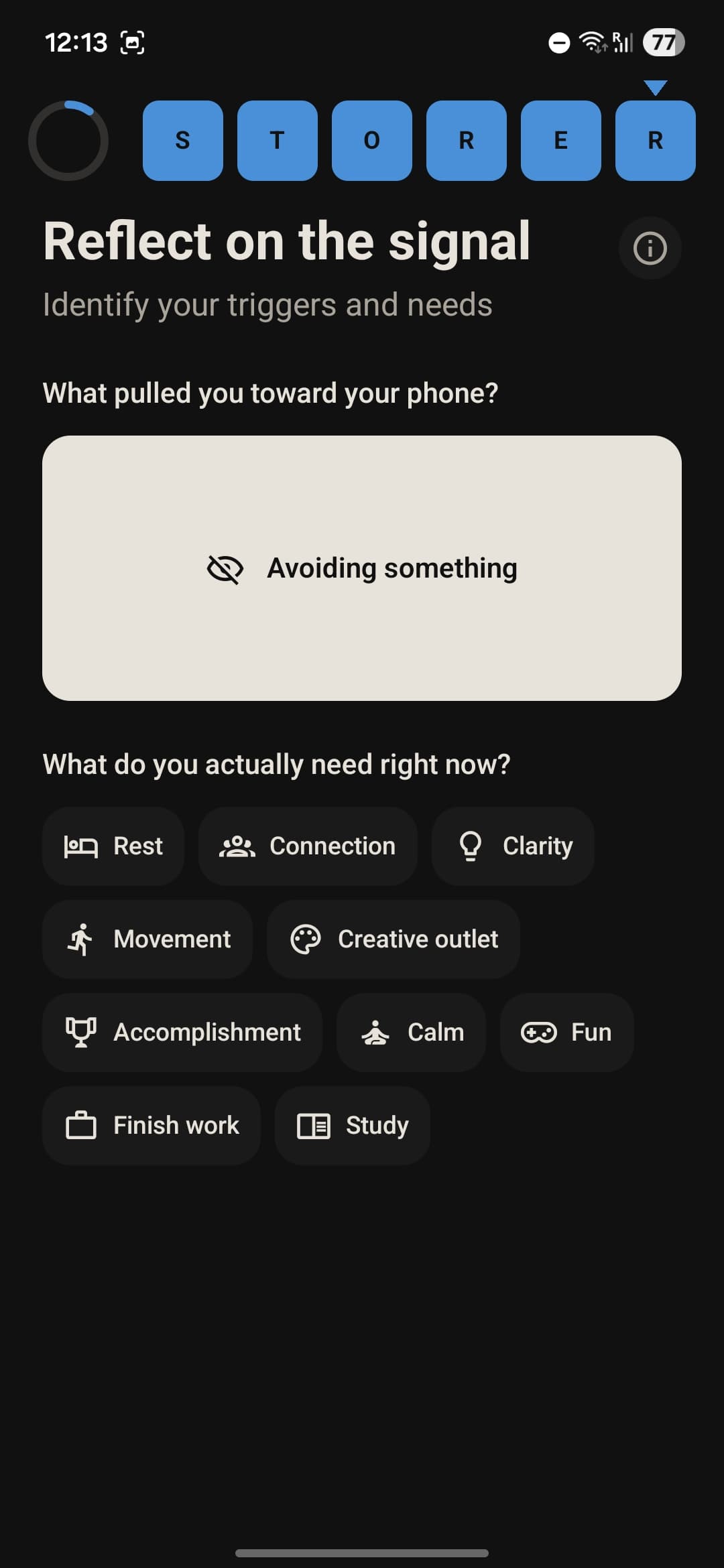Tap the notebook icon on the Study chip
The height and width of the screenshot is (1568, 724).
[312, 1124]
